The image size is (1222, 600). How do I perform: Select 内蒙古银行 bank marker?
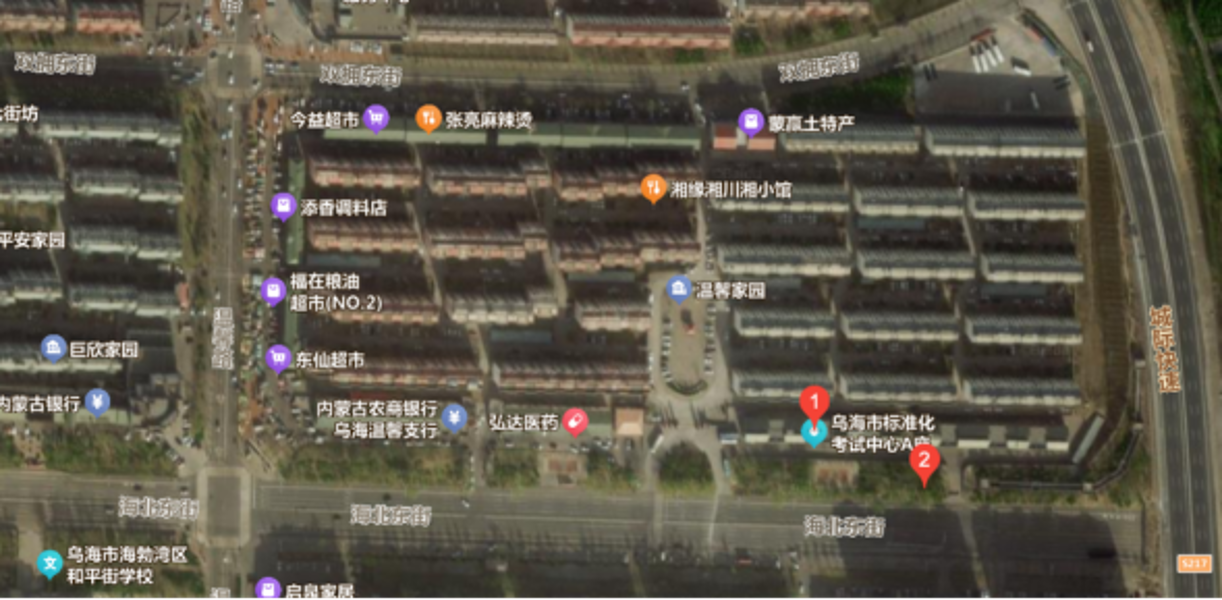tap(97, 402)
